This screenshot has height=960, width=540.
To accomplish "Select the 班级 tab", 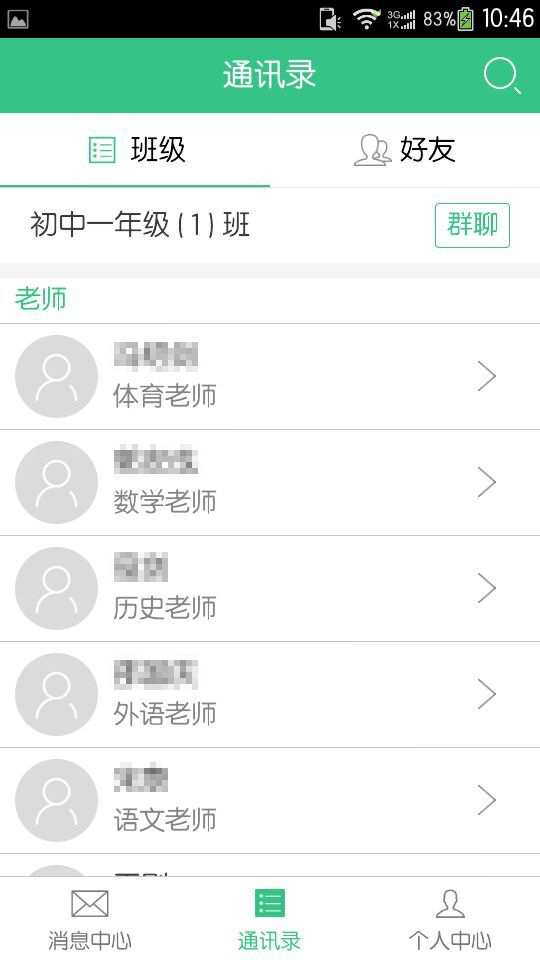I will (x=135, y=150).
